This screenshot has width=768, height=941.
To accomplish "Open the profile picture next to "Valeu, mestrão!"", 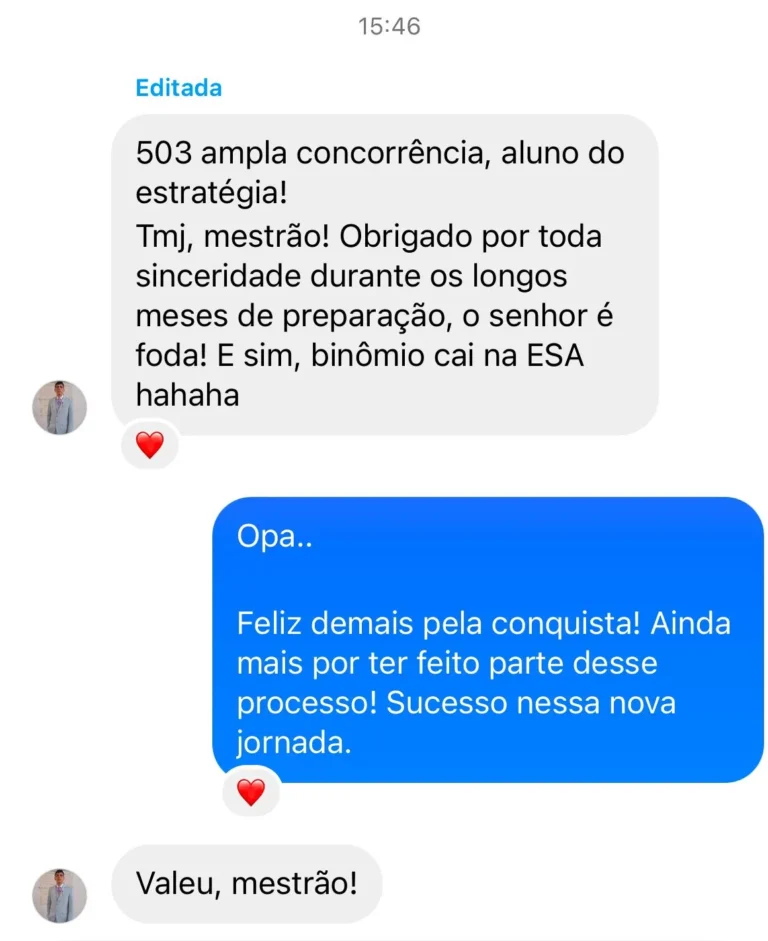I will [x=59, y=894].
